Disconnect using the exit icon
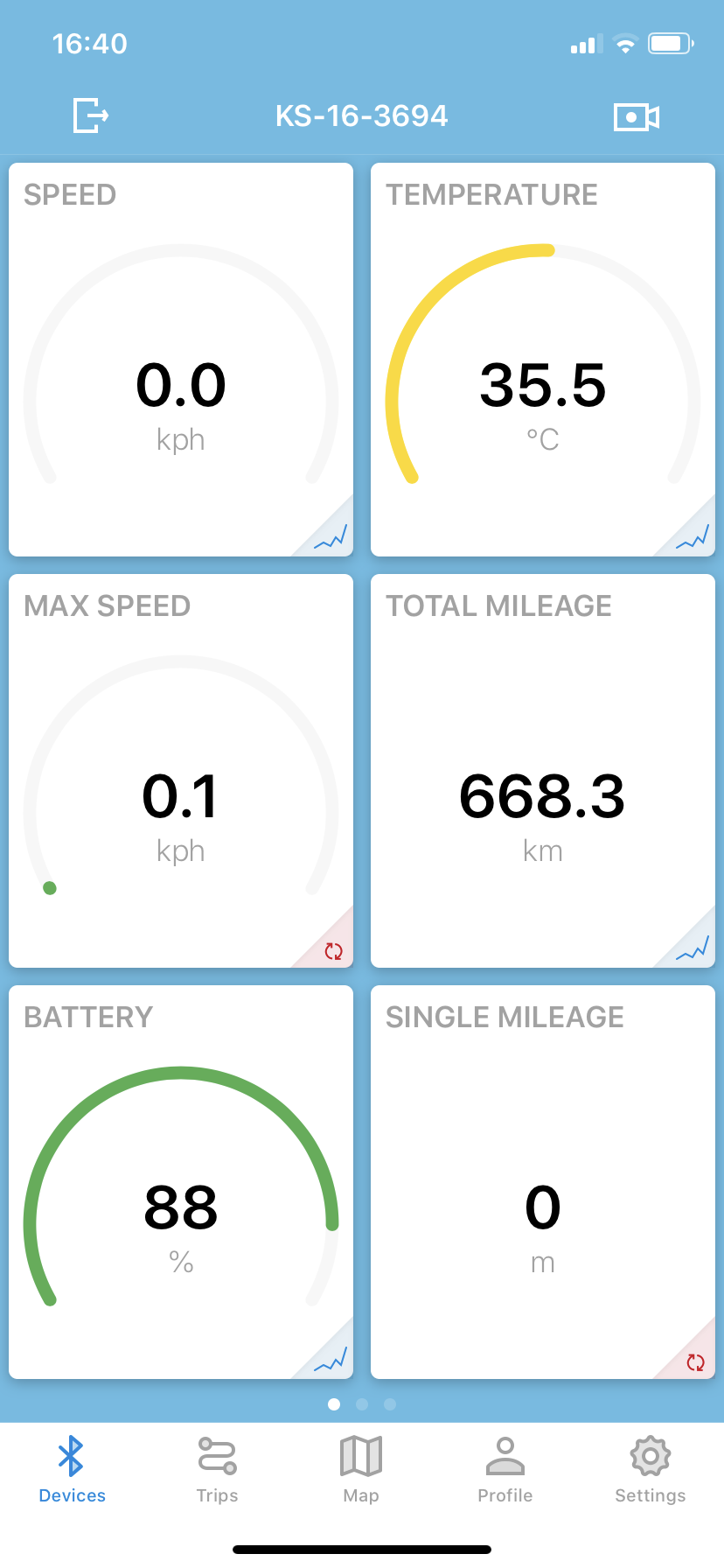The width and height of the screenshot is (724, 1568). pos(91,115)
